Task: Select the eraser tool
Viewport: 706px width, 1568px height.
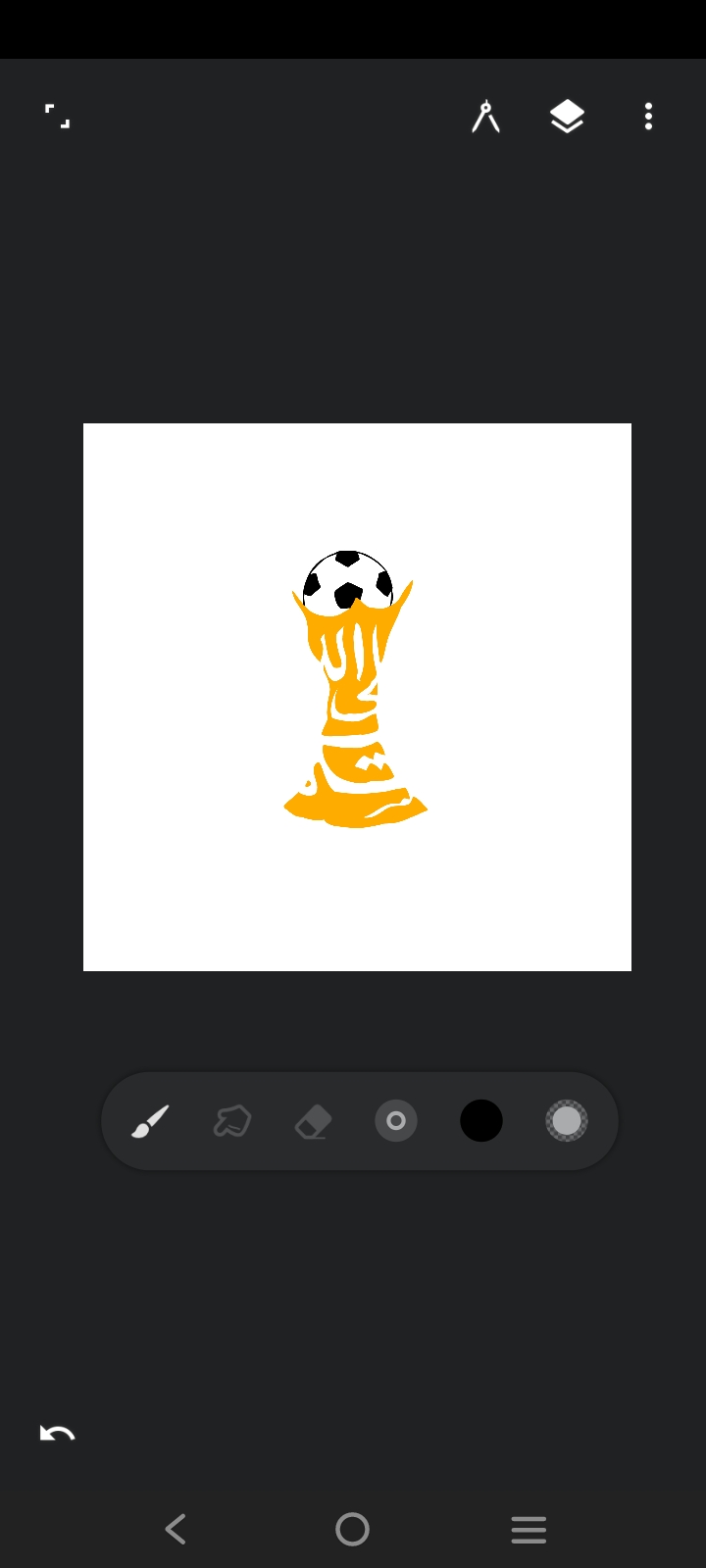Action: click(314, 1121)
